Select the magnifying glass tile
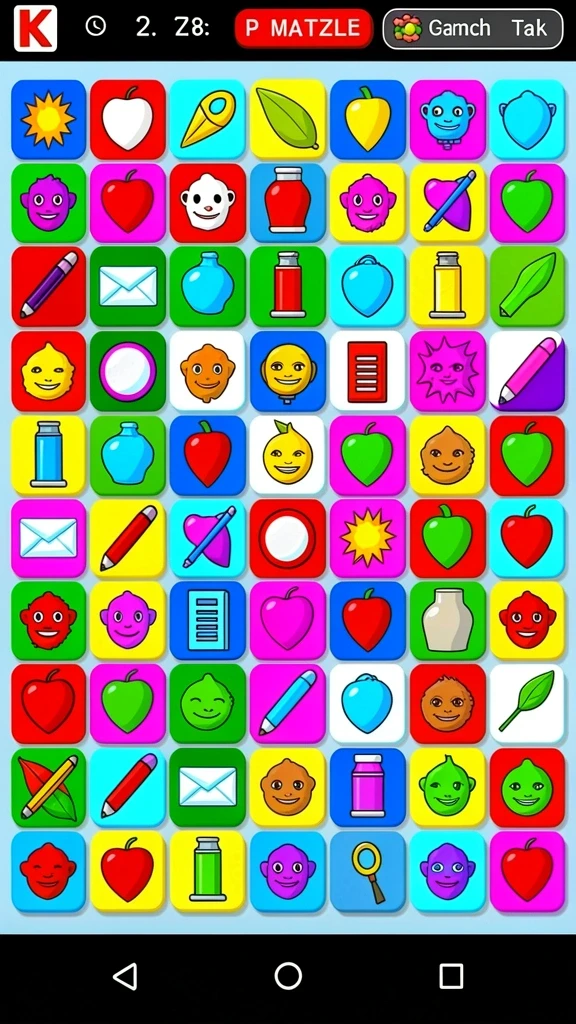This screenshot has height=1024, width=576. [x=367, y=871]
